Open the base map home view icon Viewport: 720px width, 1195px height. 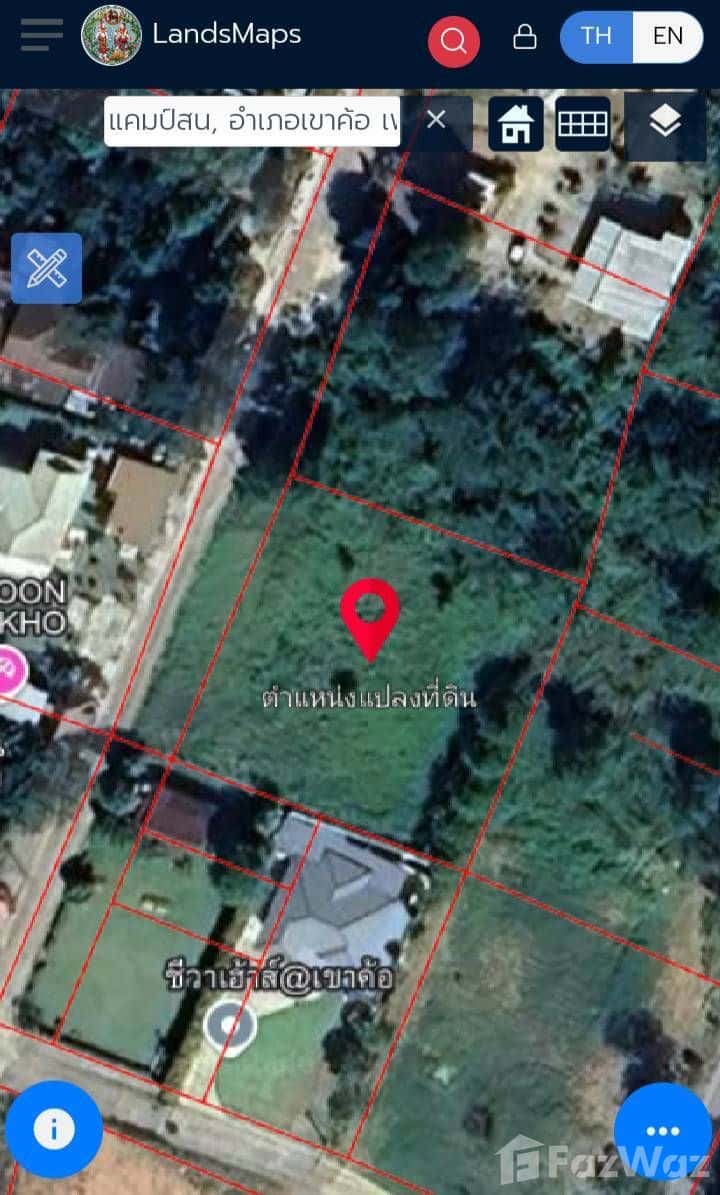[x=515, y=123]
